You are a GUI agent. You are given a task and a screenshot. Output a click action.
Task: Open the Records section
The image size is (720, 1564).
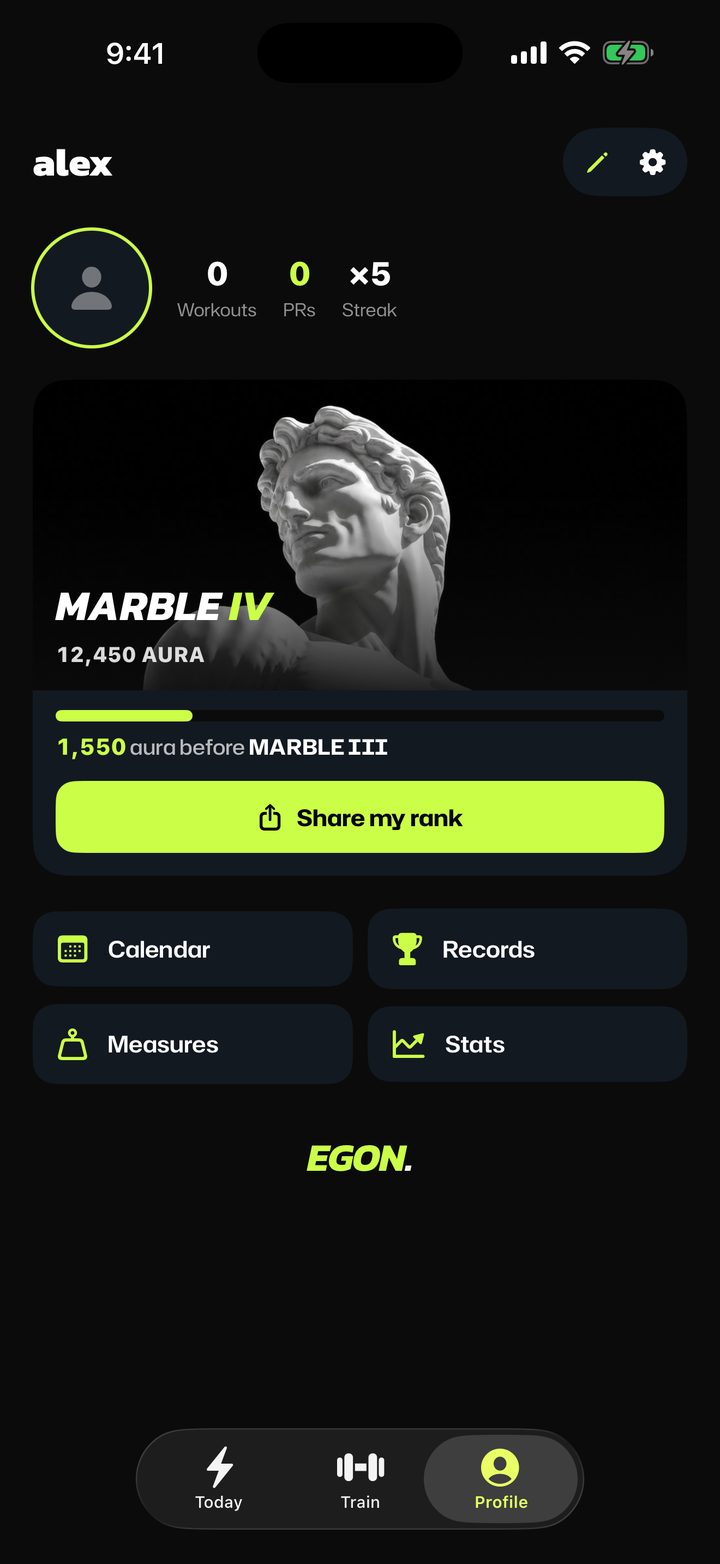pos(527,949)
